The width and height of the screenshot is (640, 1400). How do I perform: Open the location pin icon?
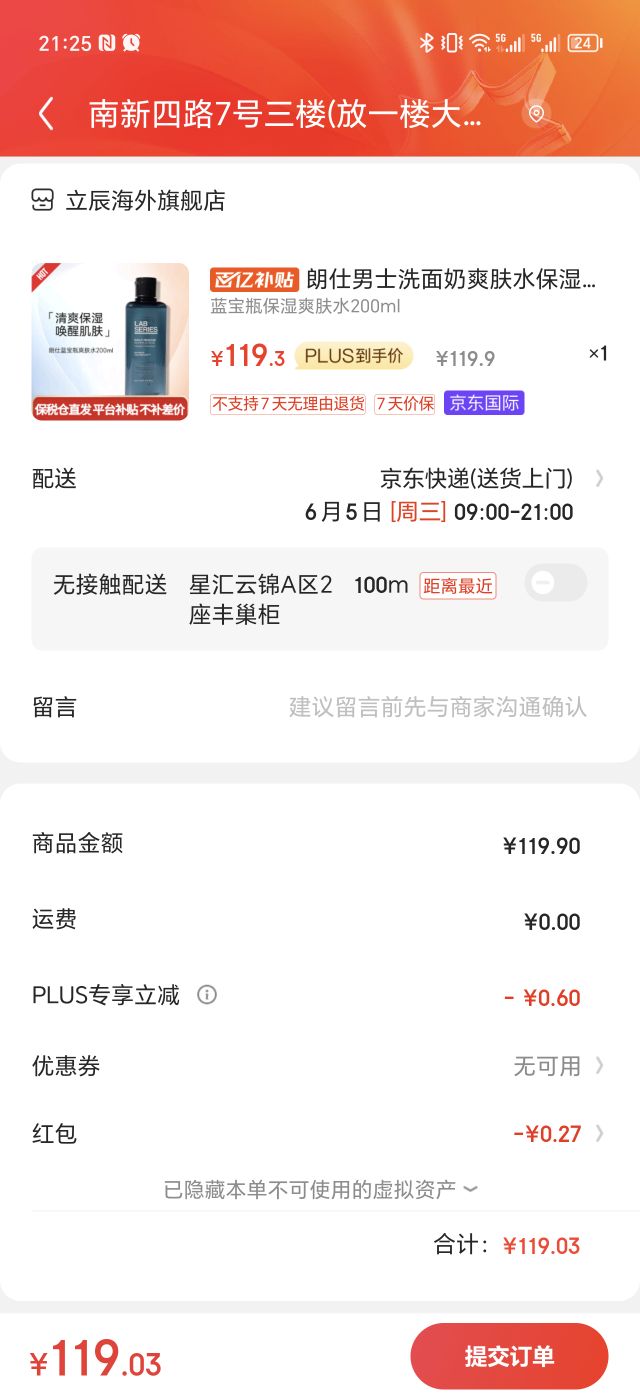tap(536, 114)
